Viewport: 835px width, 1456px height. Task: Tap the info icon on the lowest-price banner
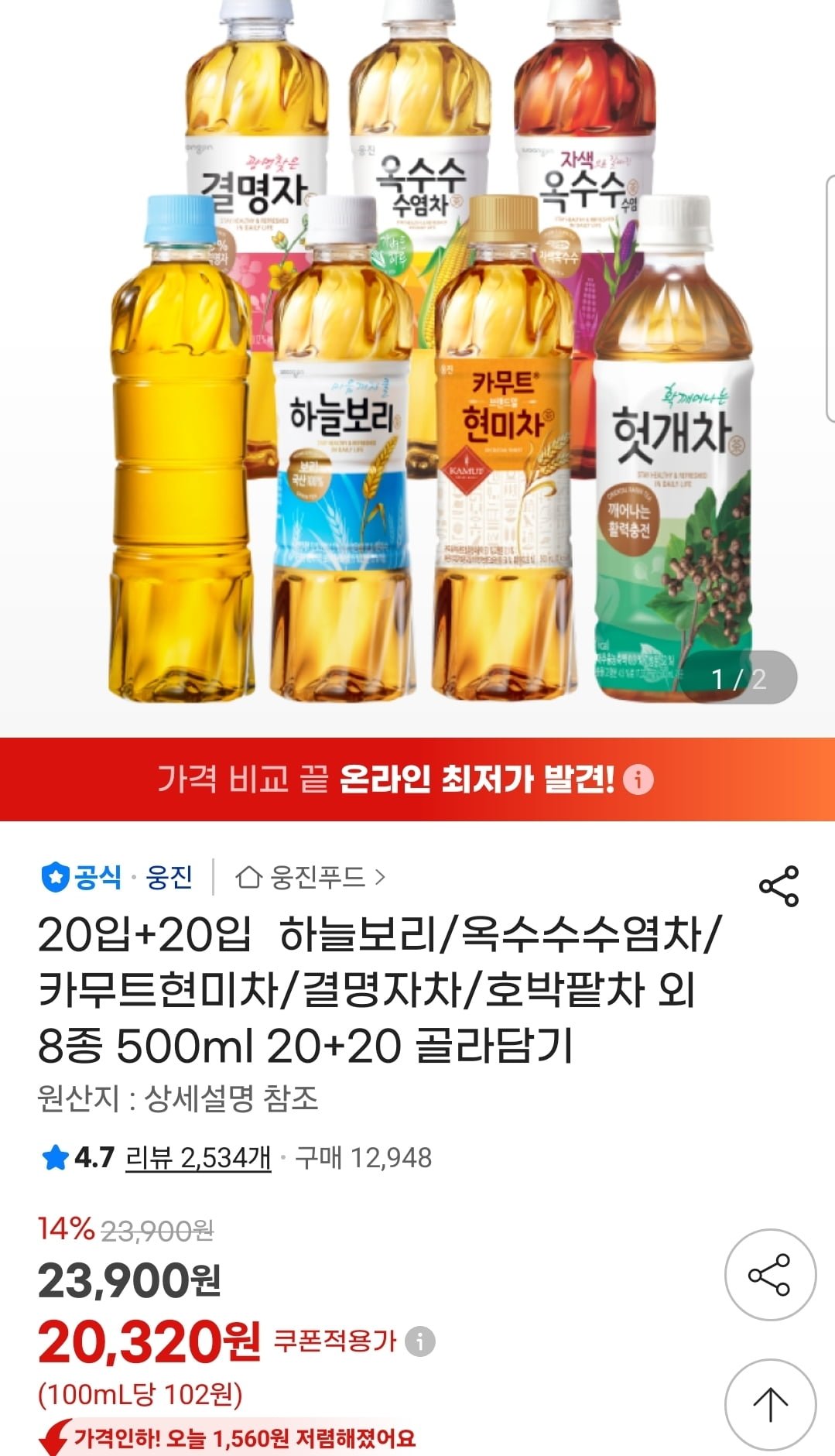(638, 779)
